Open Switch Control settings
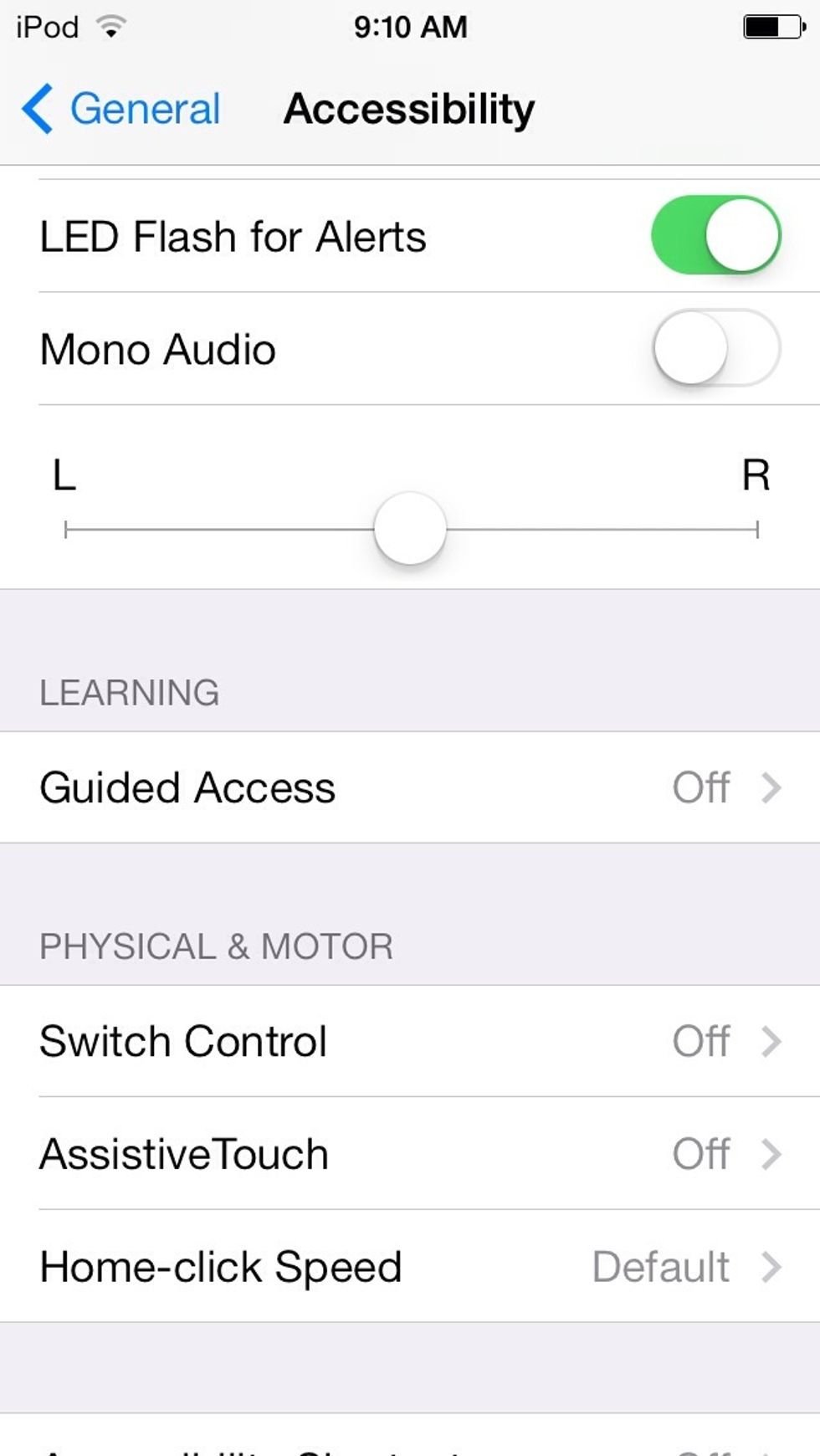 pyautogui.click(x=410, y=1041)
